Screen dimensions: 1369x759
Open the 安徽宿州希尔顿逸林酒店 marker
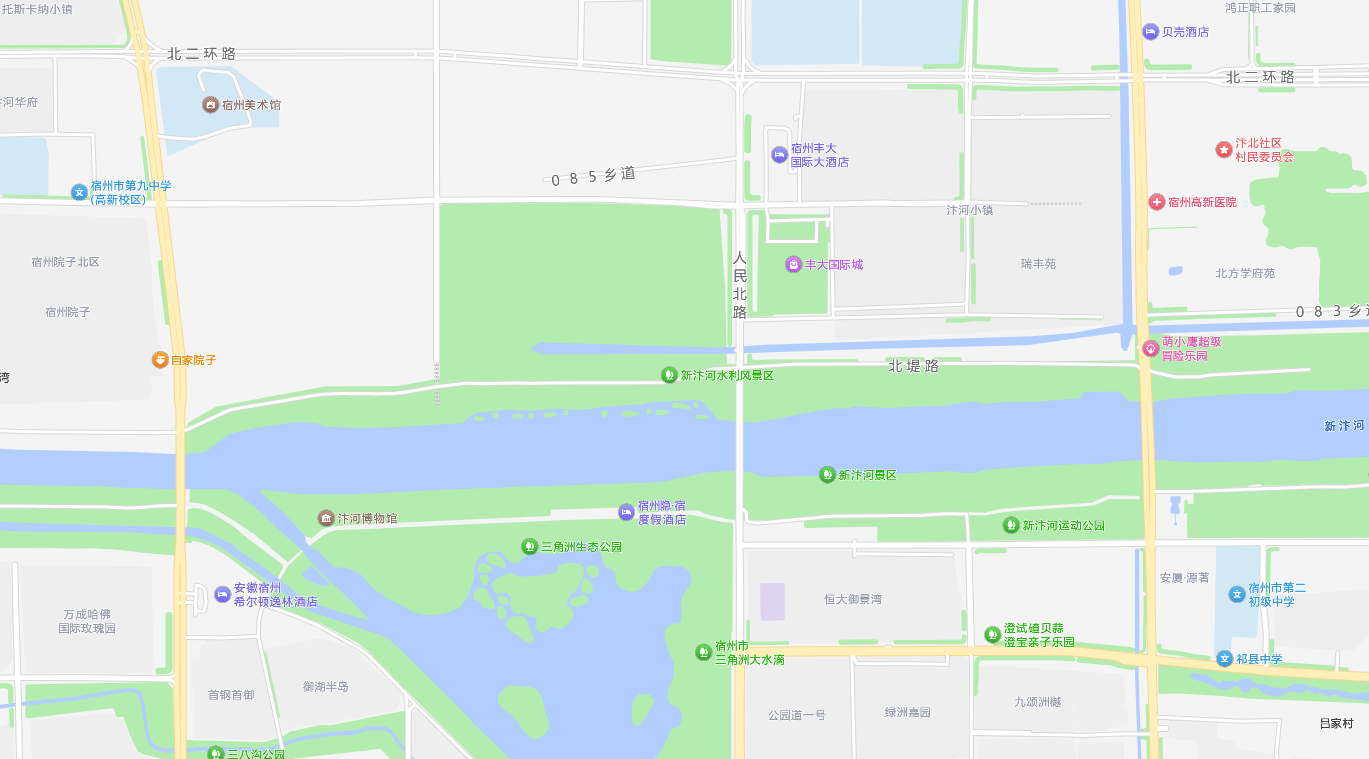point(222,594)
